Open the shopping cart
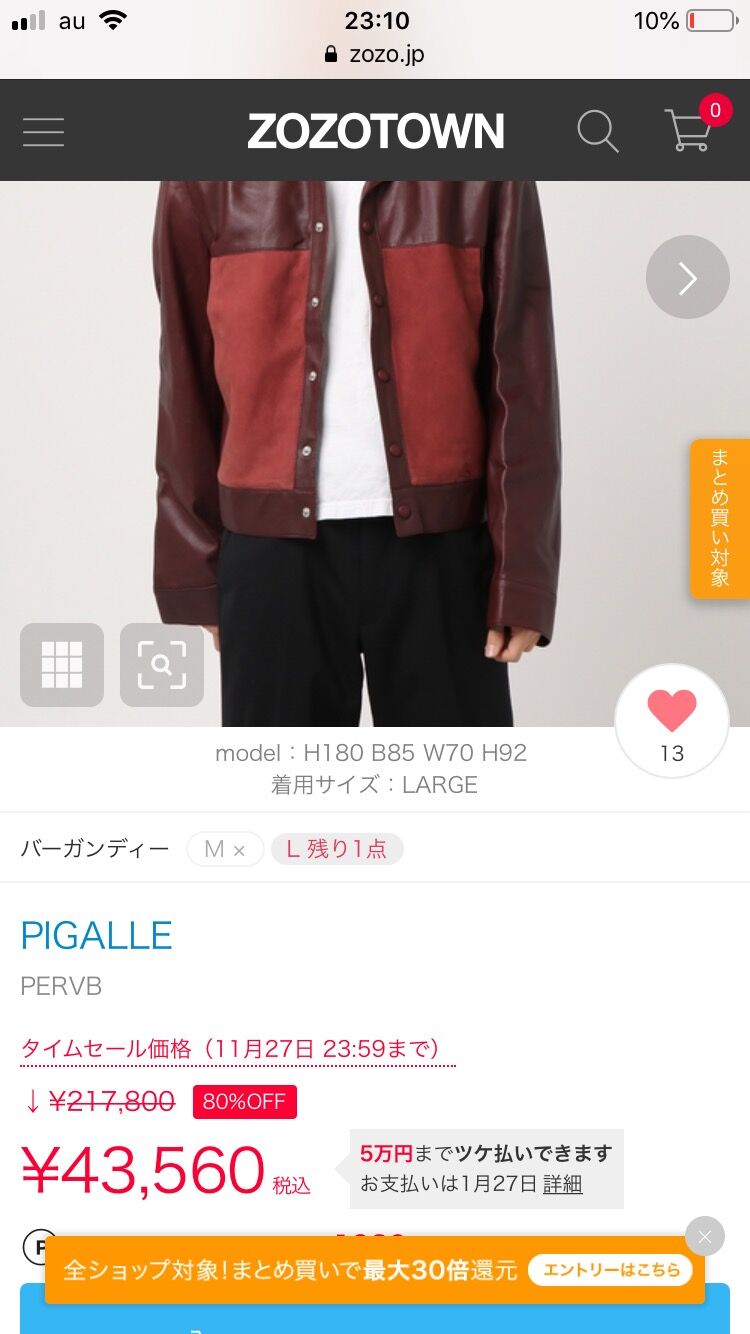 pyautogui.click(x=689, y=130)
